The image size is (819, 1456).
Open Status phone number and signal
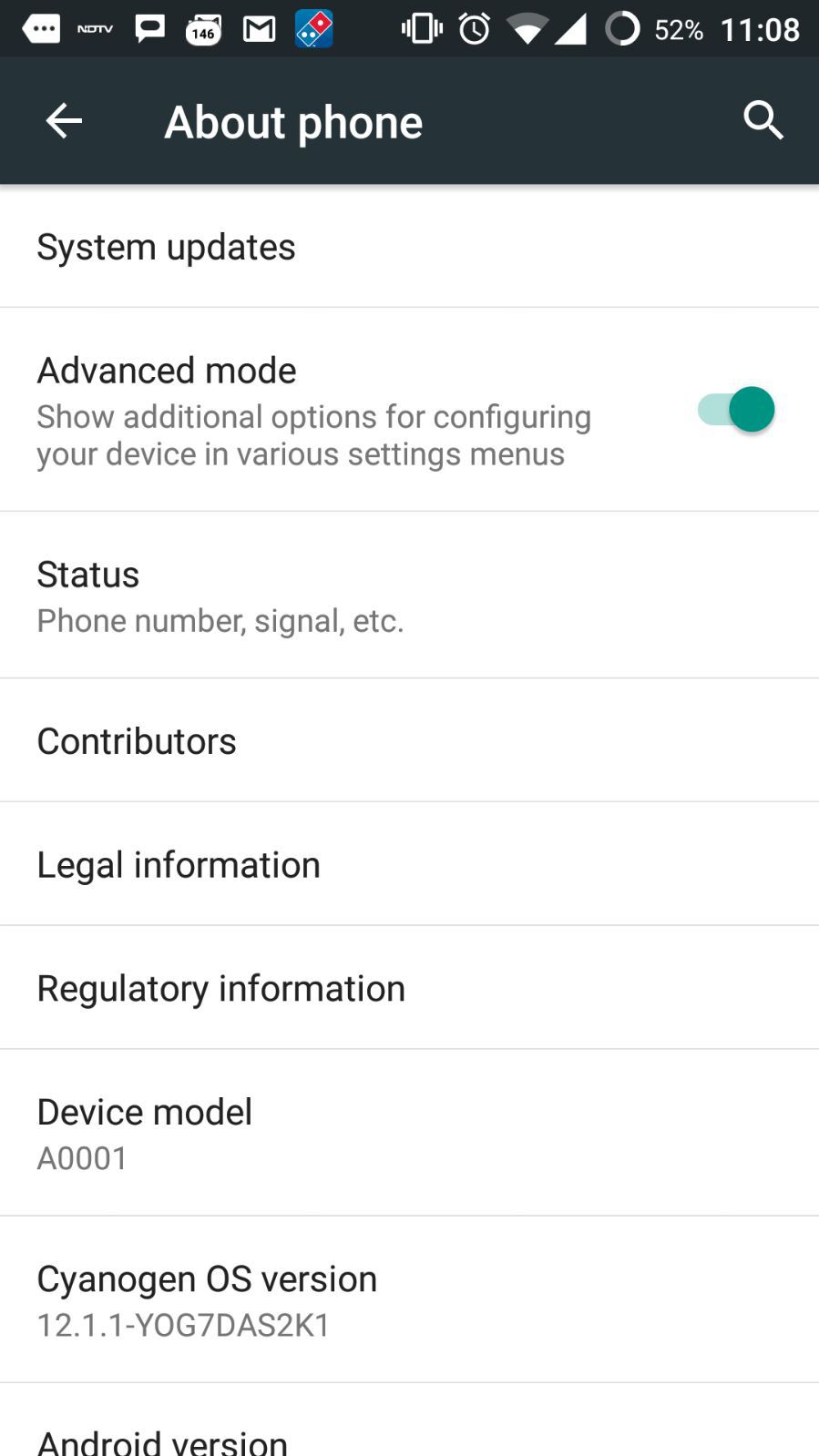coord(409,596)
